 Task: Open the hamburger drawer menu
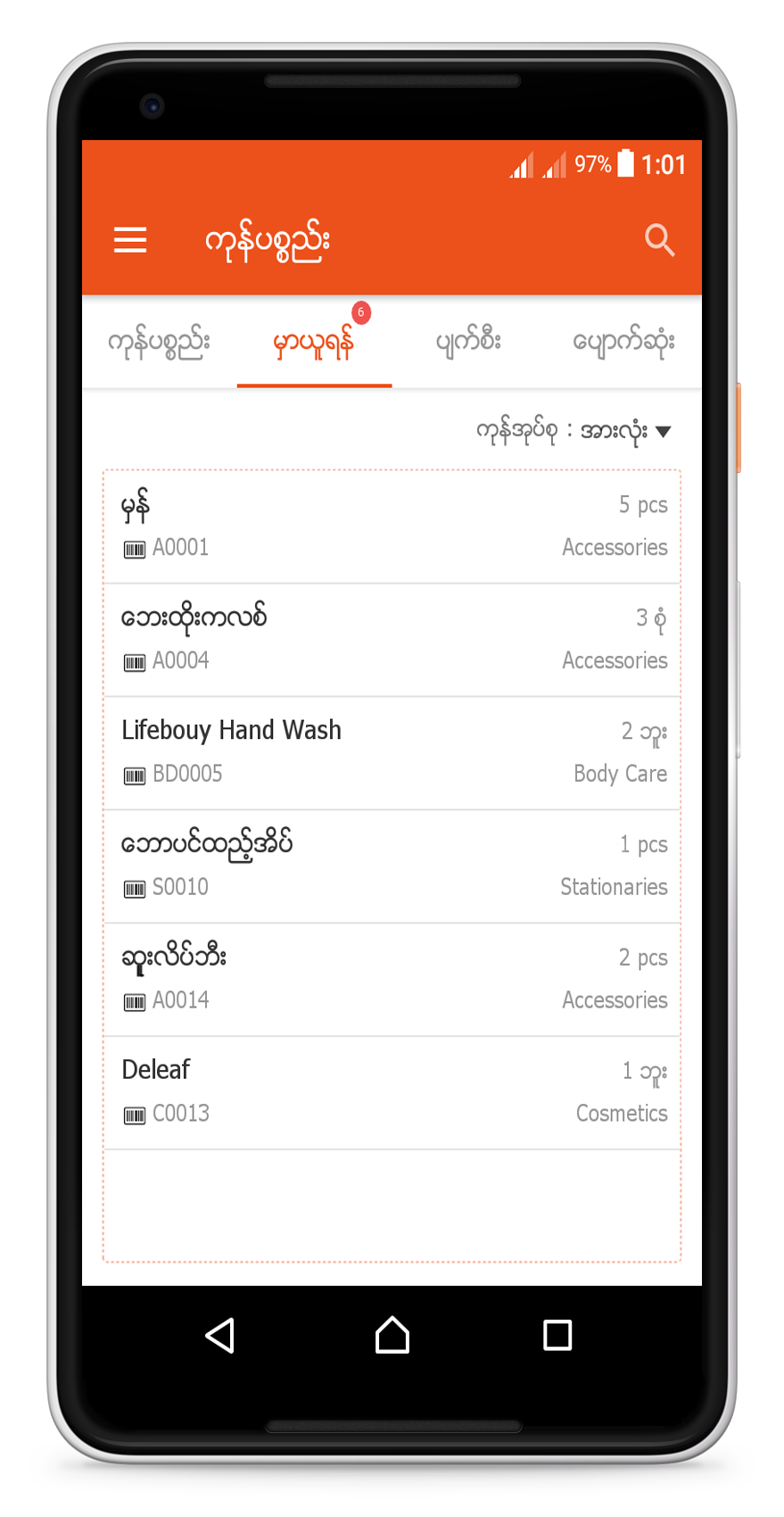tap(130, 240)
